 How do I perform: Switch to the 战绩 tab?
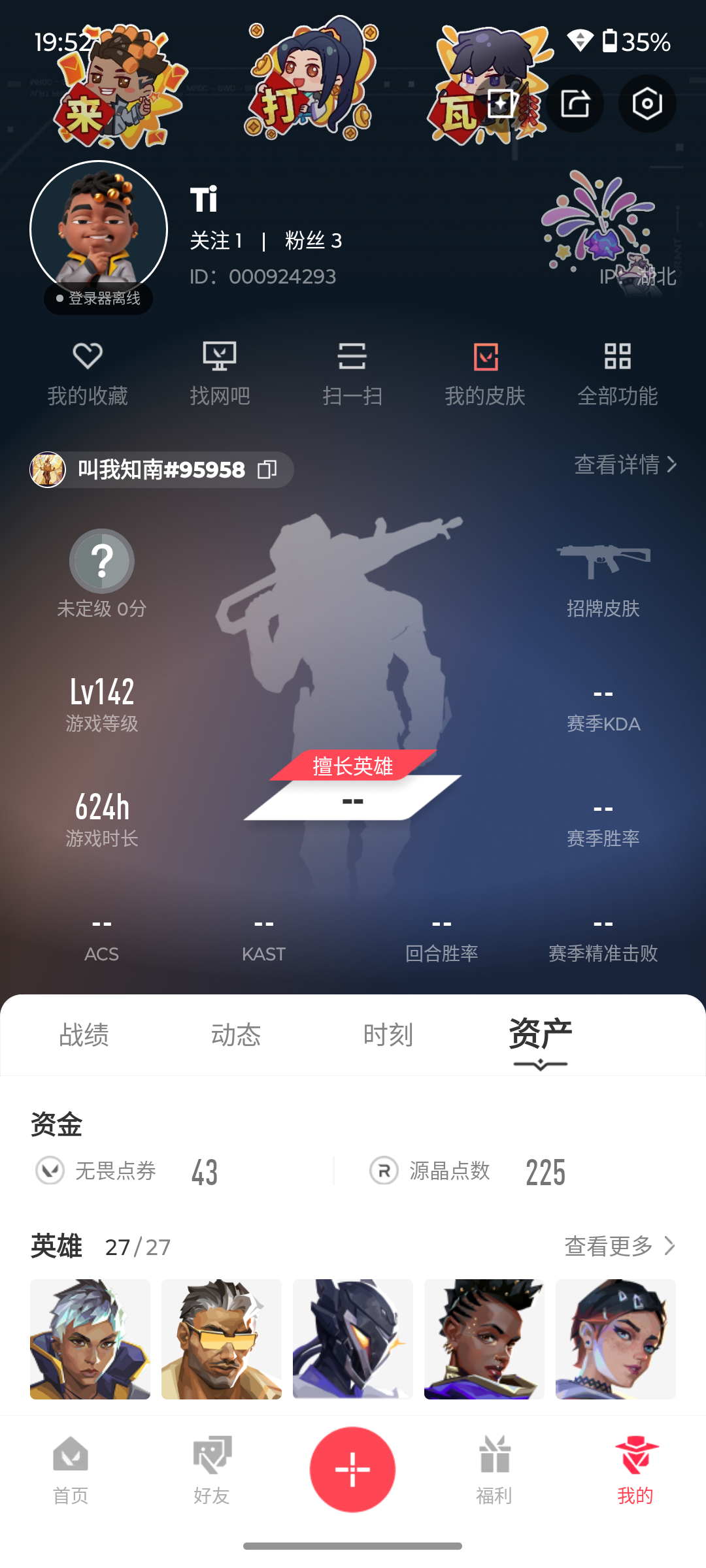pos(84,1035)
